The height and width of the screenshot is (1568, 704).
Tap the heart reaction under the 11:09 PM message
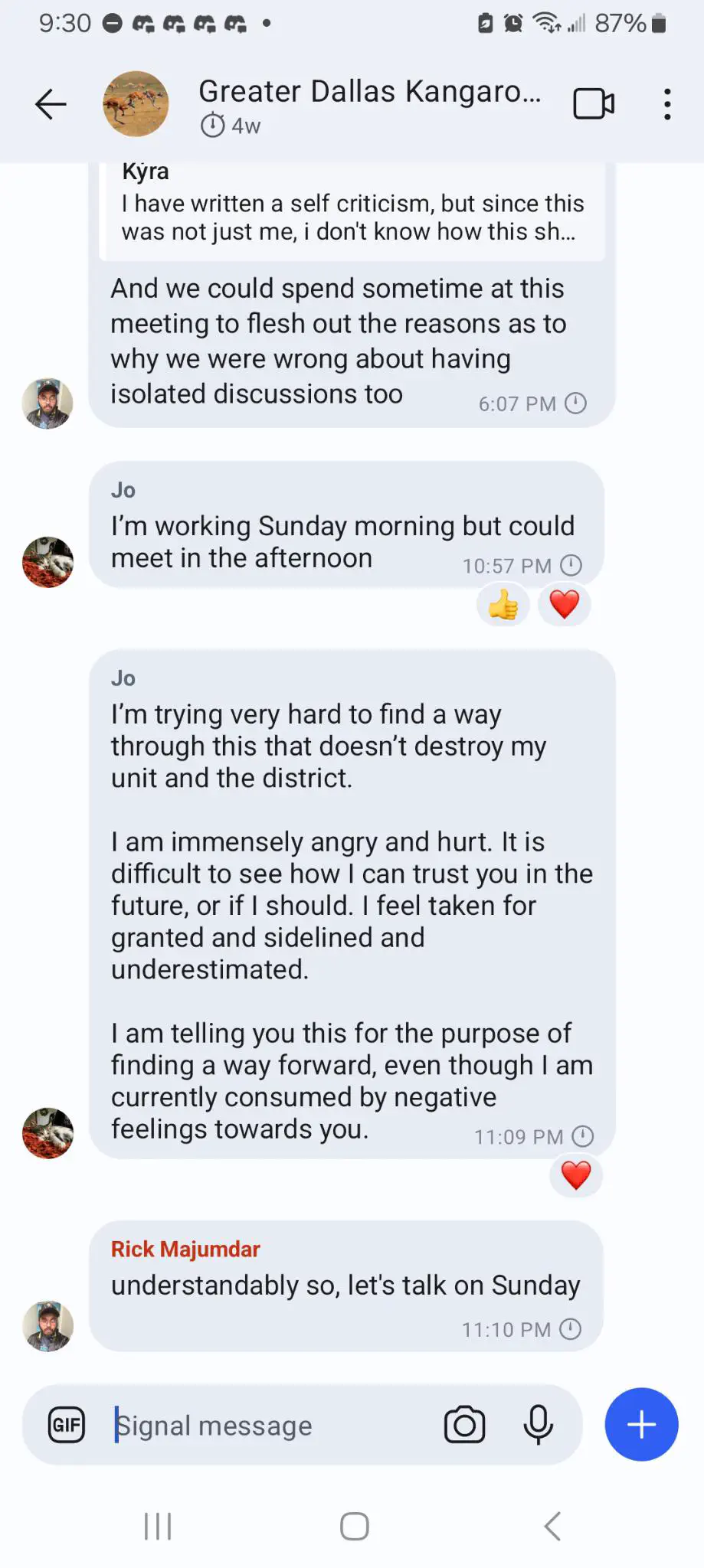tap(575, 1175)
